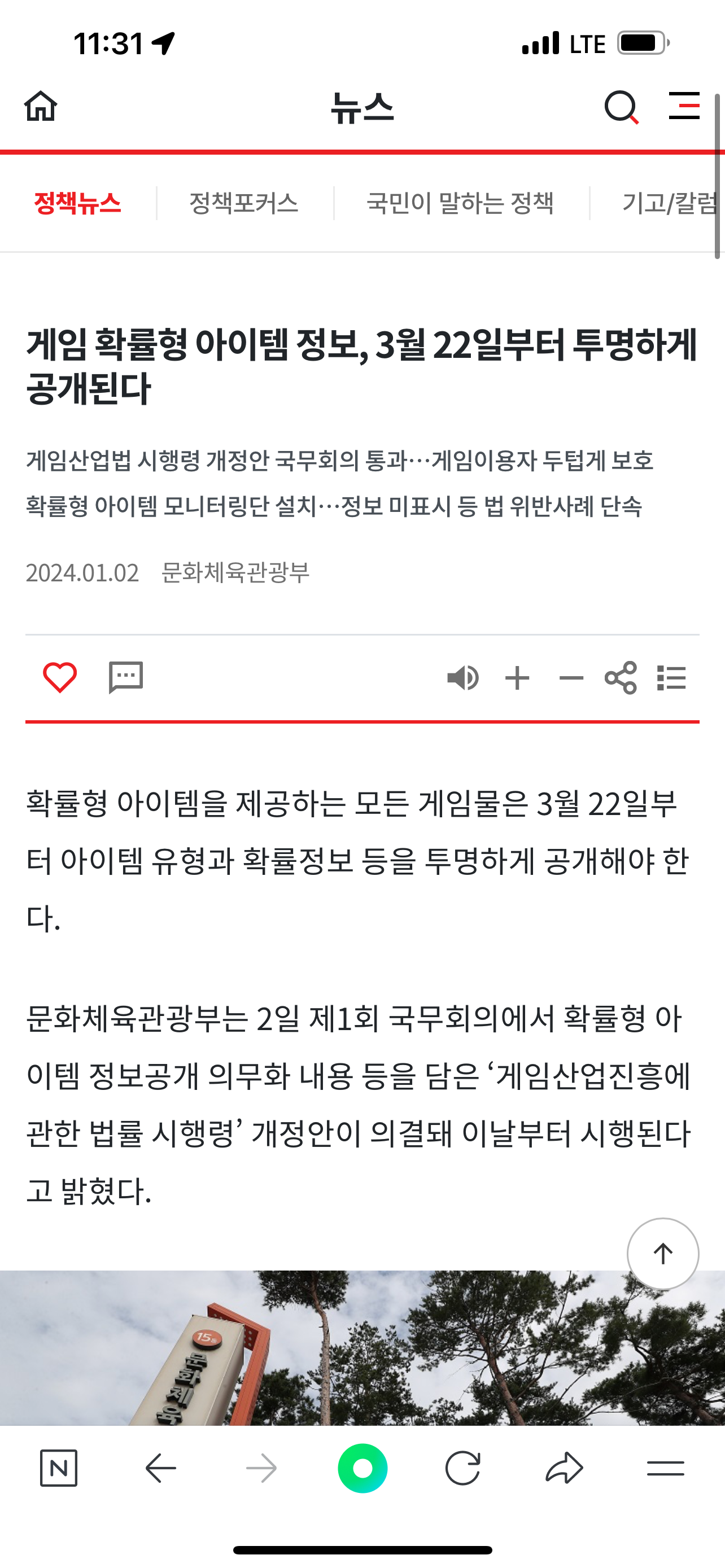Image resolution: width=725 pixels, height=1568 pixels.
Task: Switch to the 정책포커스 tab
Action: 243,203
